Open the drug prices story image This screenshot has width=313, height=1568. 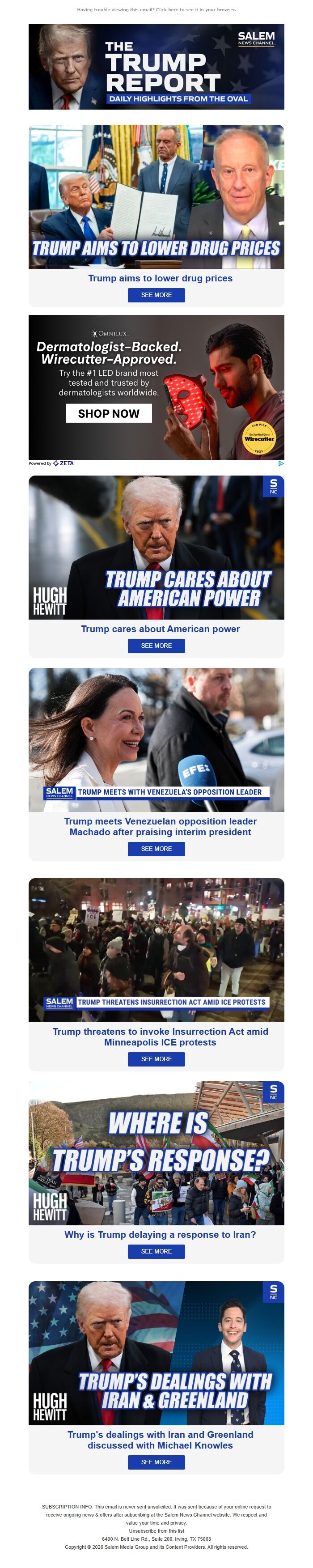[156, 196]
